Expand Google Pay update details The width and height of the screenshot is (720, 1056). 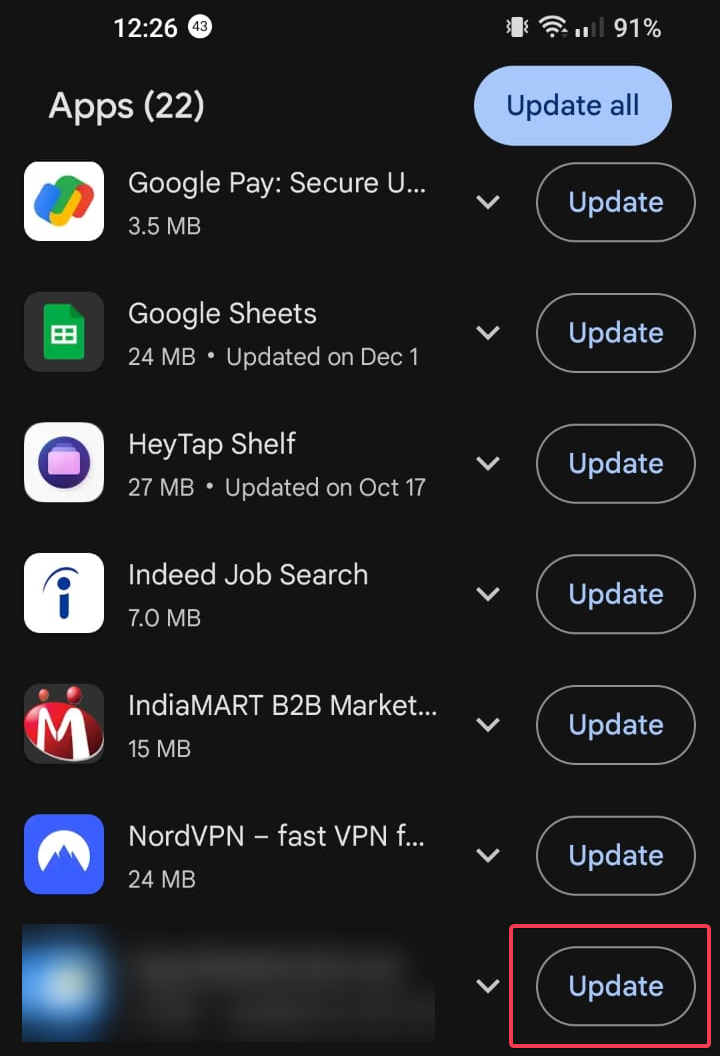pyautogui.click(x=487, y=202)
